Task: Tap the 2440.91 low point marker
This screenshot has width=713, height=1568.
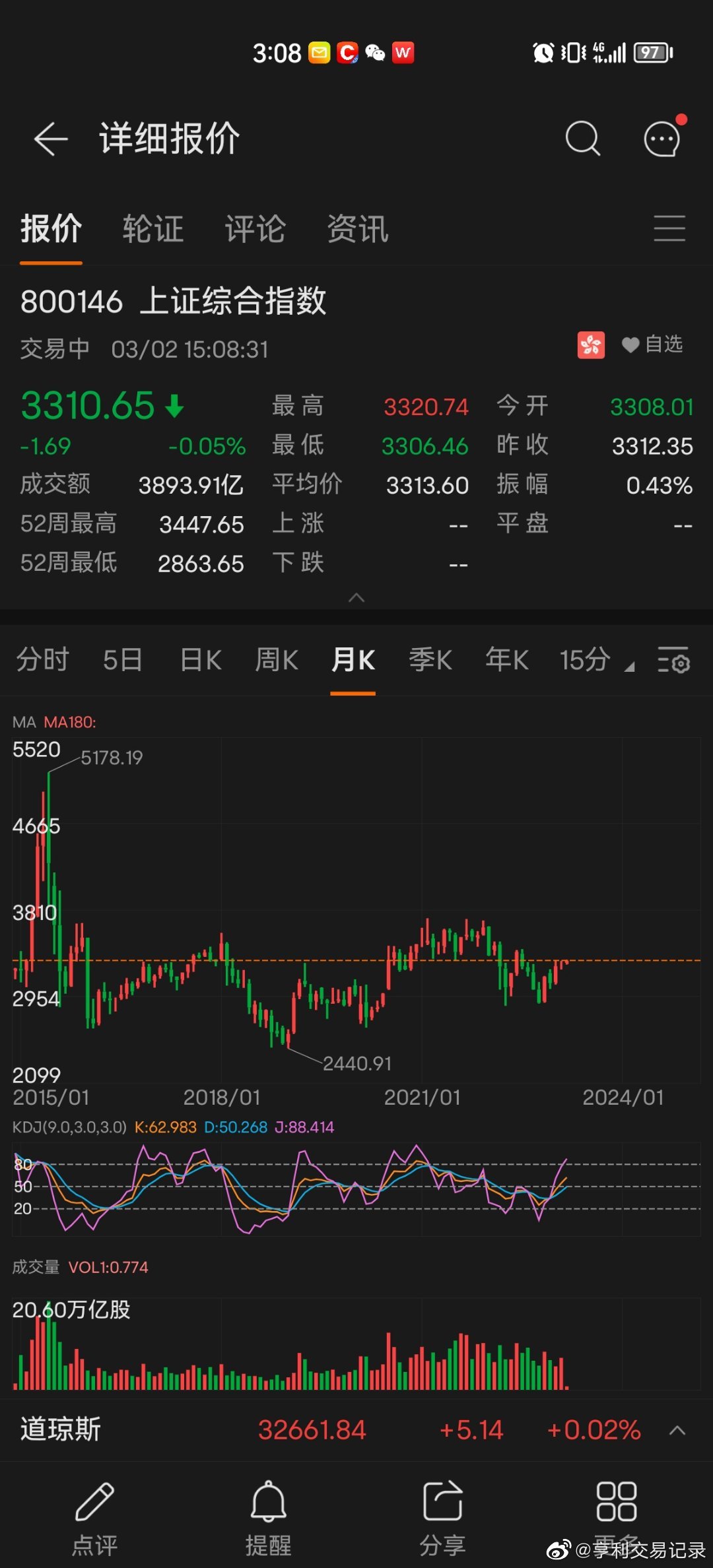Action: (x=356, y=1063)
